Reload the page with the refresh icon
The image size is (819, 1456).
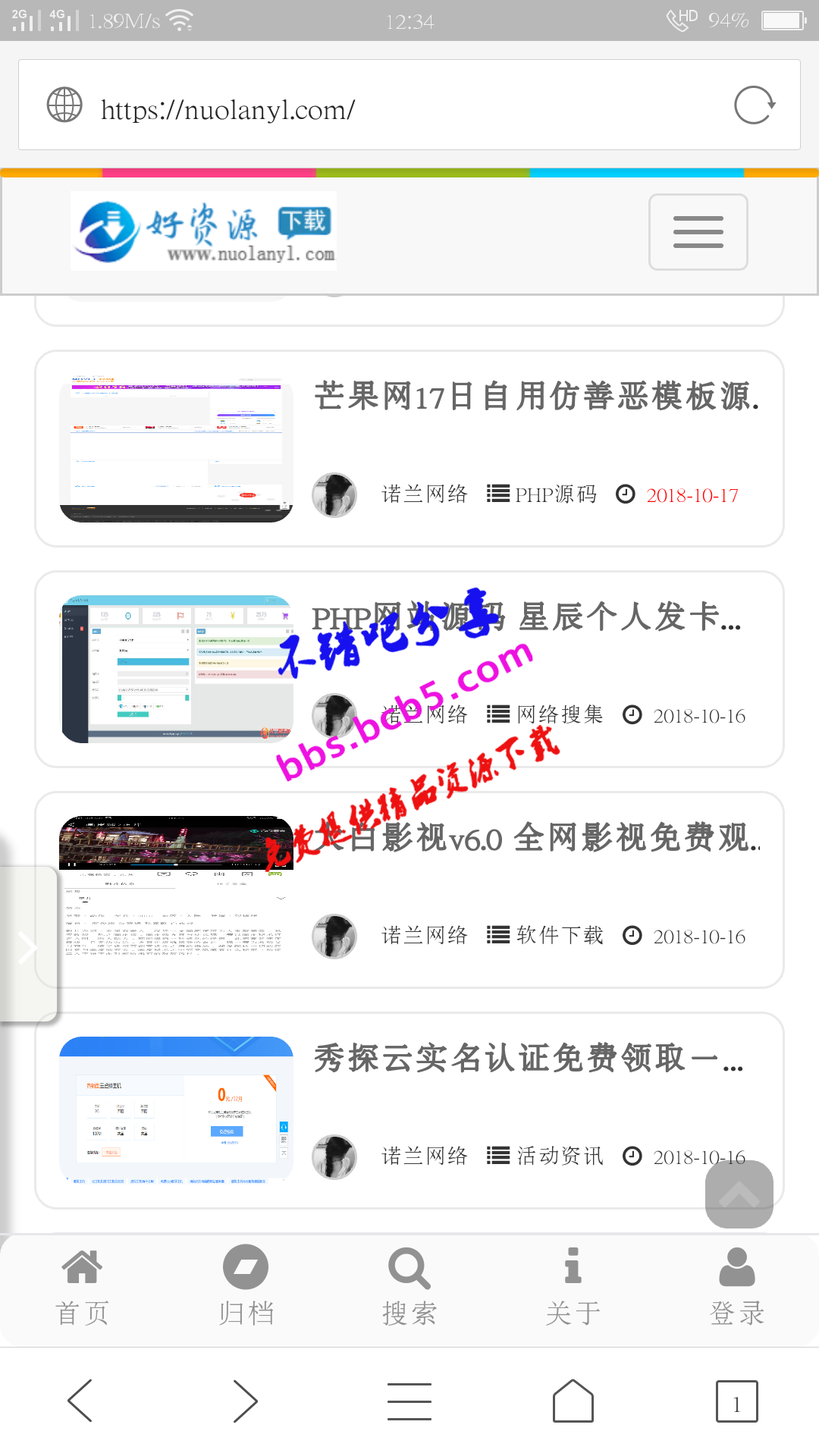[754, 105]
